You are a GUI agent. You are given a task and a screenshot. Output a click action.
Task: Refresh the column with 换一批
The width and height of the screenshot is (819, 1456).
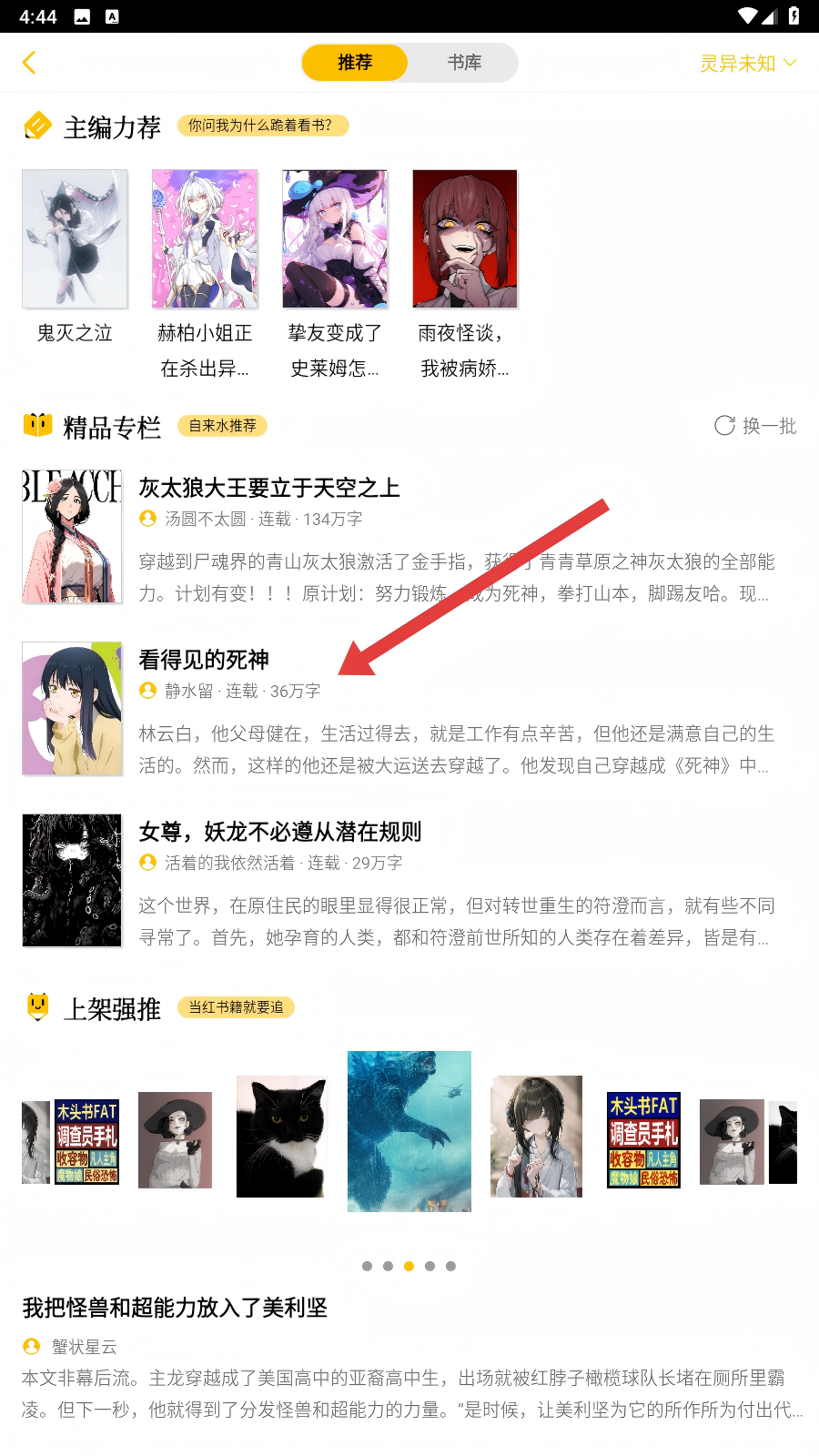coord(756,426)
